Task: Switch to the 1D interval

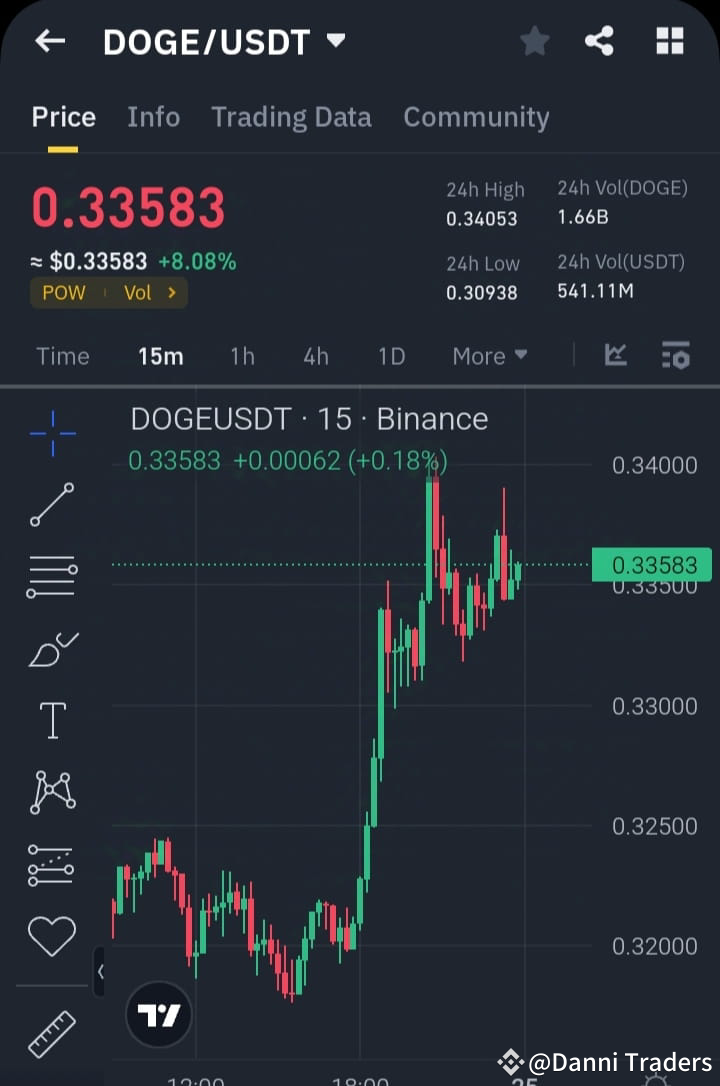Action: [391, 355]
